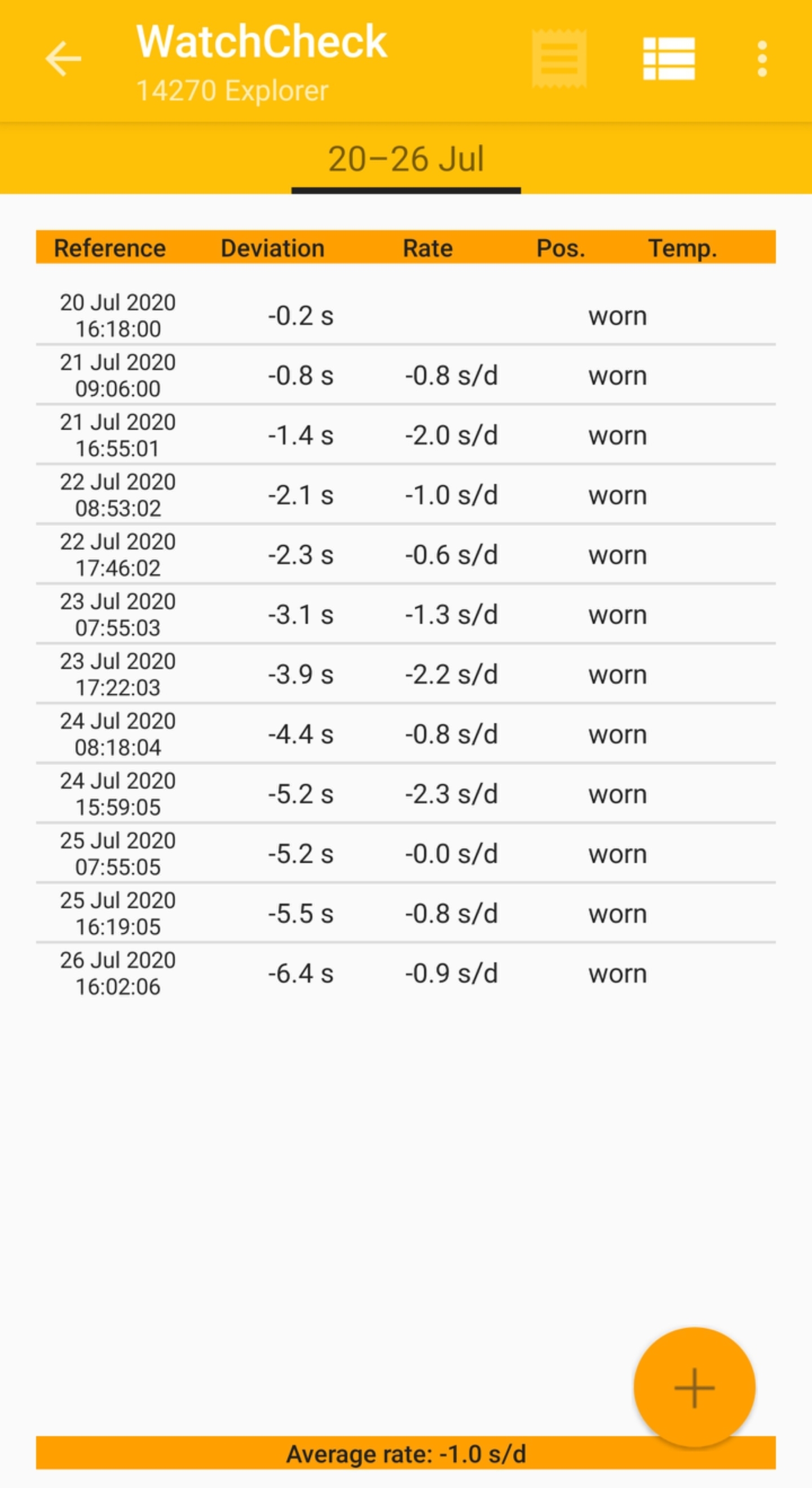Go back using the arrow icon

point(63,58)
